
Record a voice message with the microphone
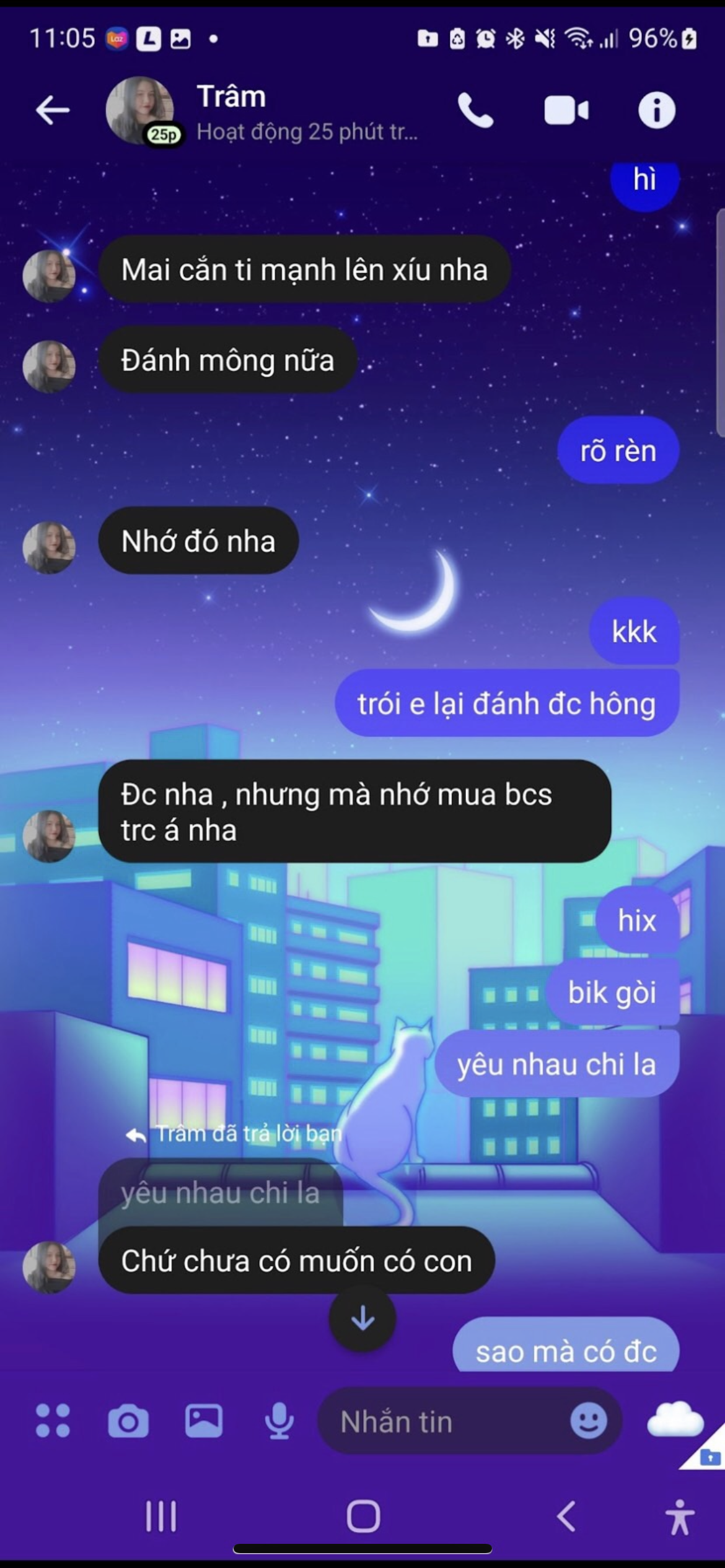coord(279,1421)
